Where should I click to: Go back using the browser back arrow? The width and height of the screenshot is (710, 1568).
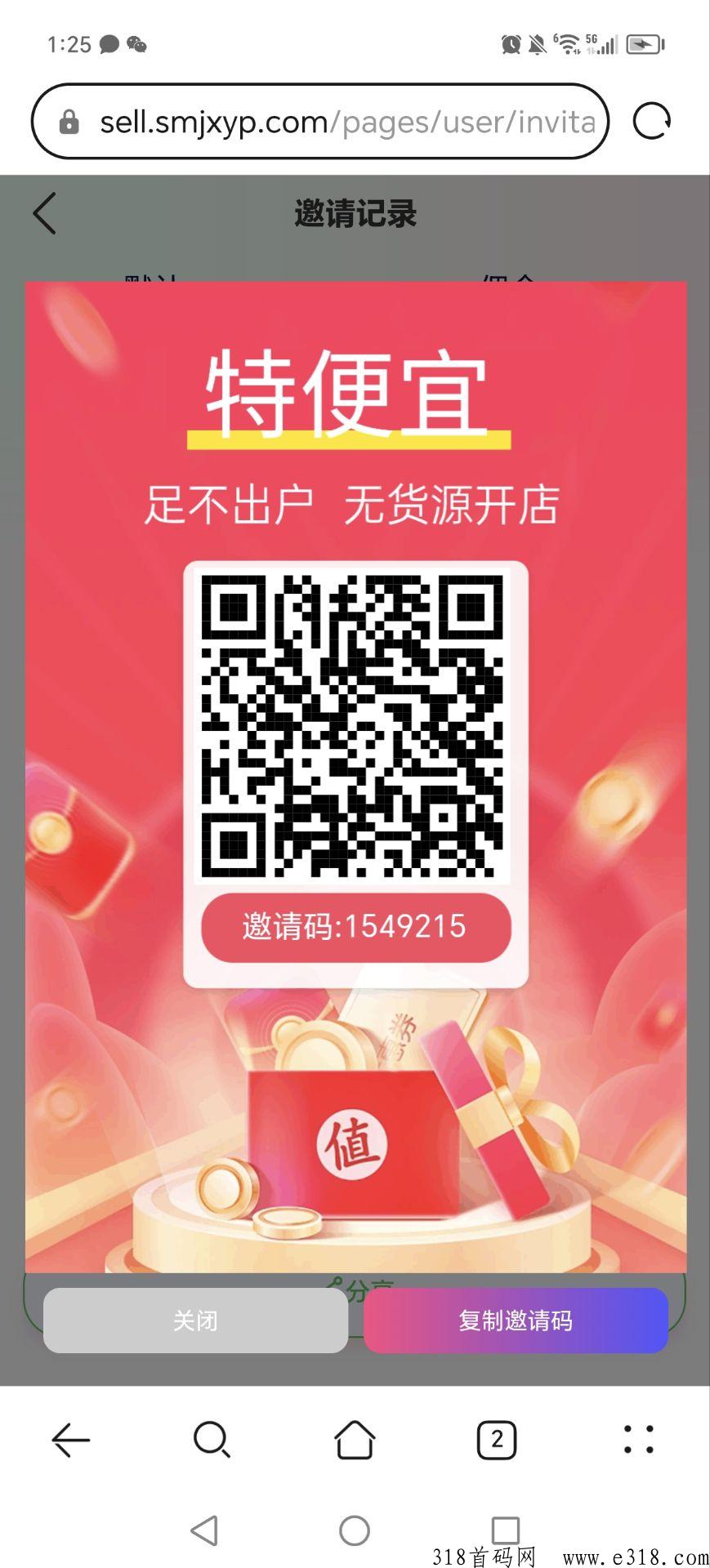71,1440
